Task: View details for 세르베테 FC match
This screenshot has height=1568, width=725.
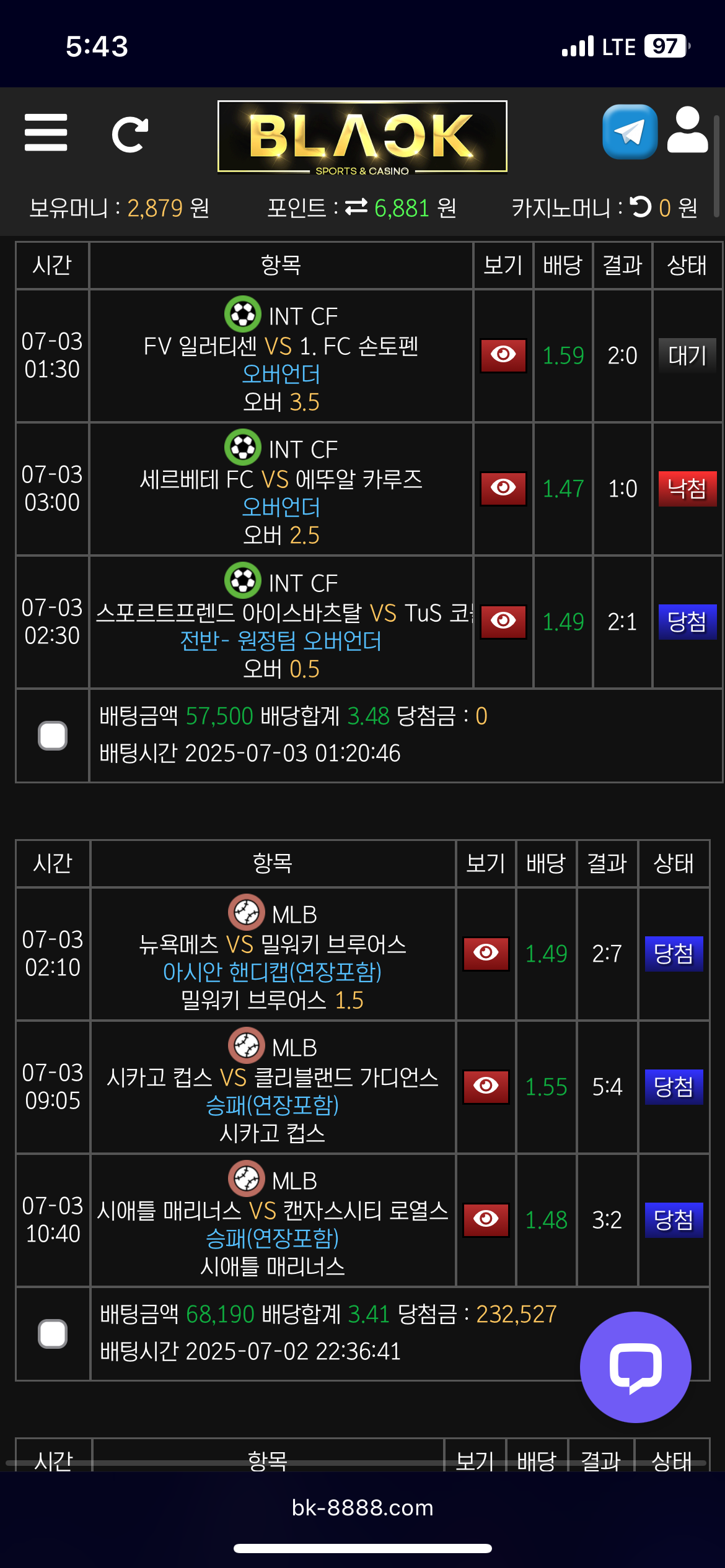Action: (x=503, y=489)
